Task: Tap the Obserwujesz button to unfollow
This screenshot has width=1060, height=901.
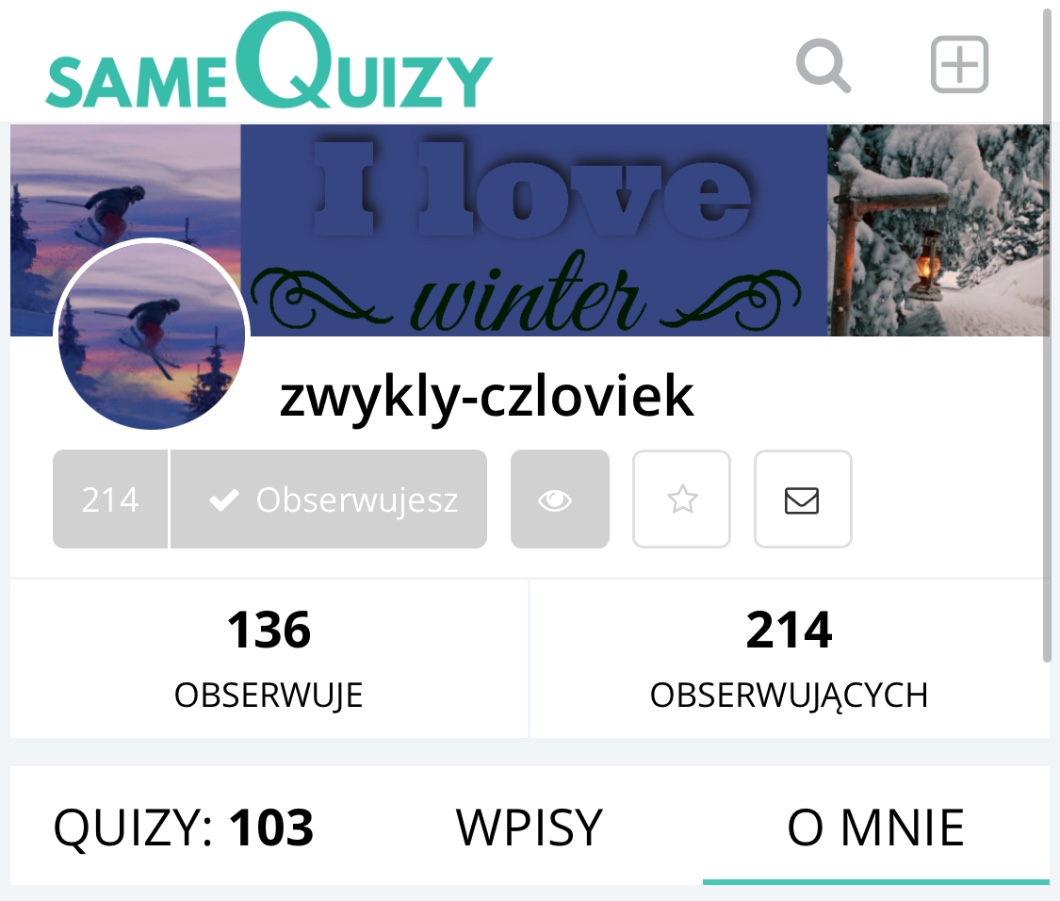Action: pyautogui.click(x=329, y=499)
